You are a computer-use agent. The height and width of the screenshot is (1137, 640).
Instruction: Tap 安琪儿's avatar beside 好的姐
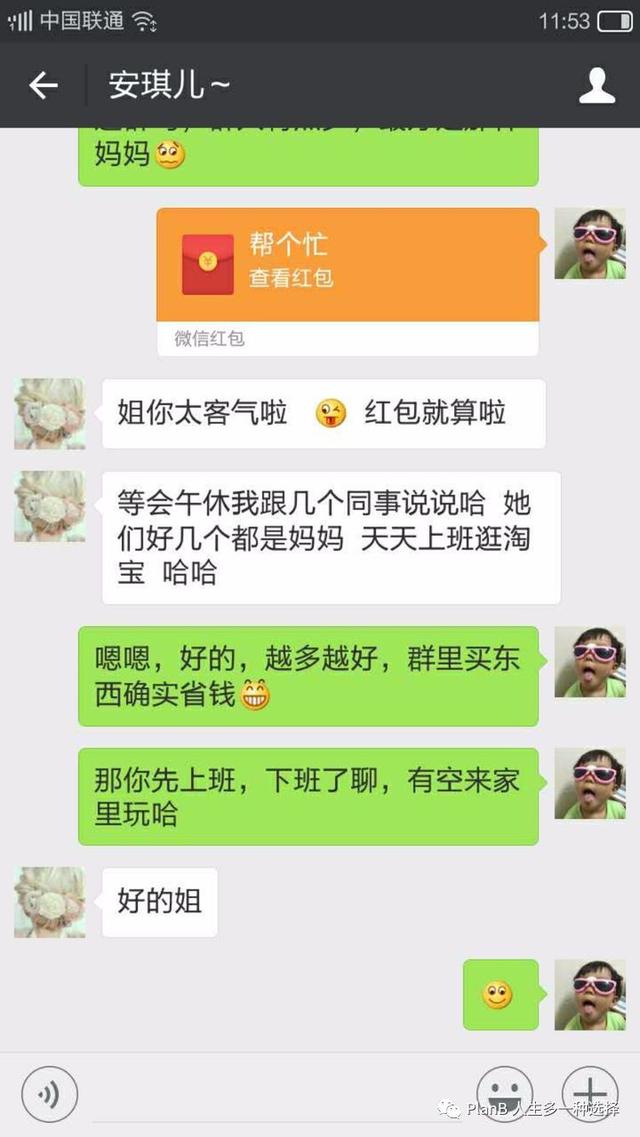50,902
